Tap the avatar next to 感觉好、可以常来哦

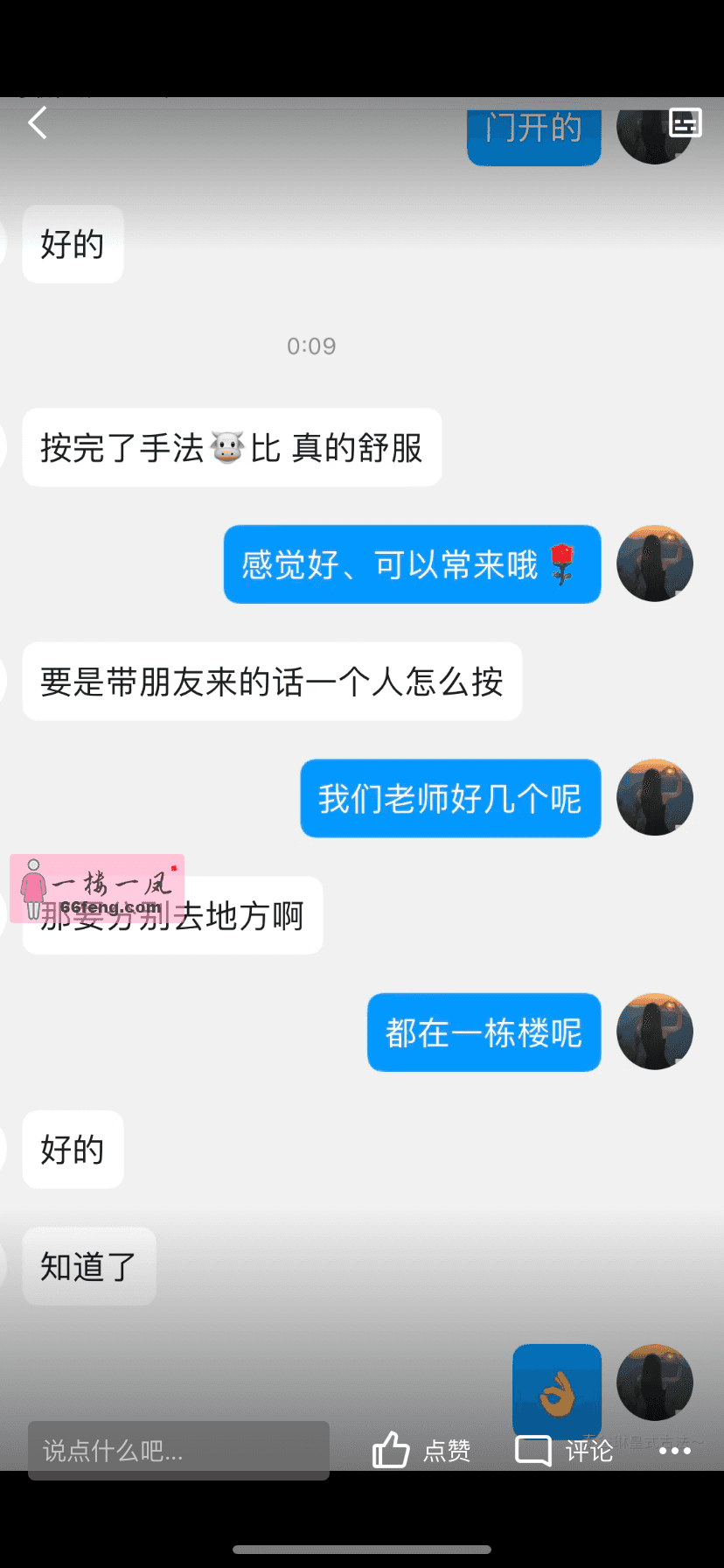654,564
